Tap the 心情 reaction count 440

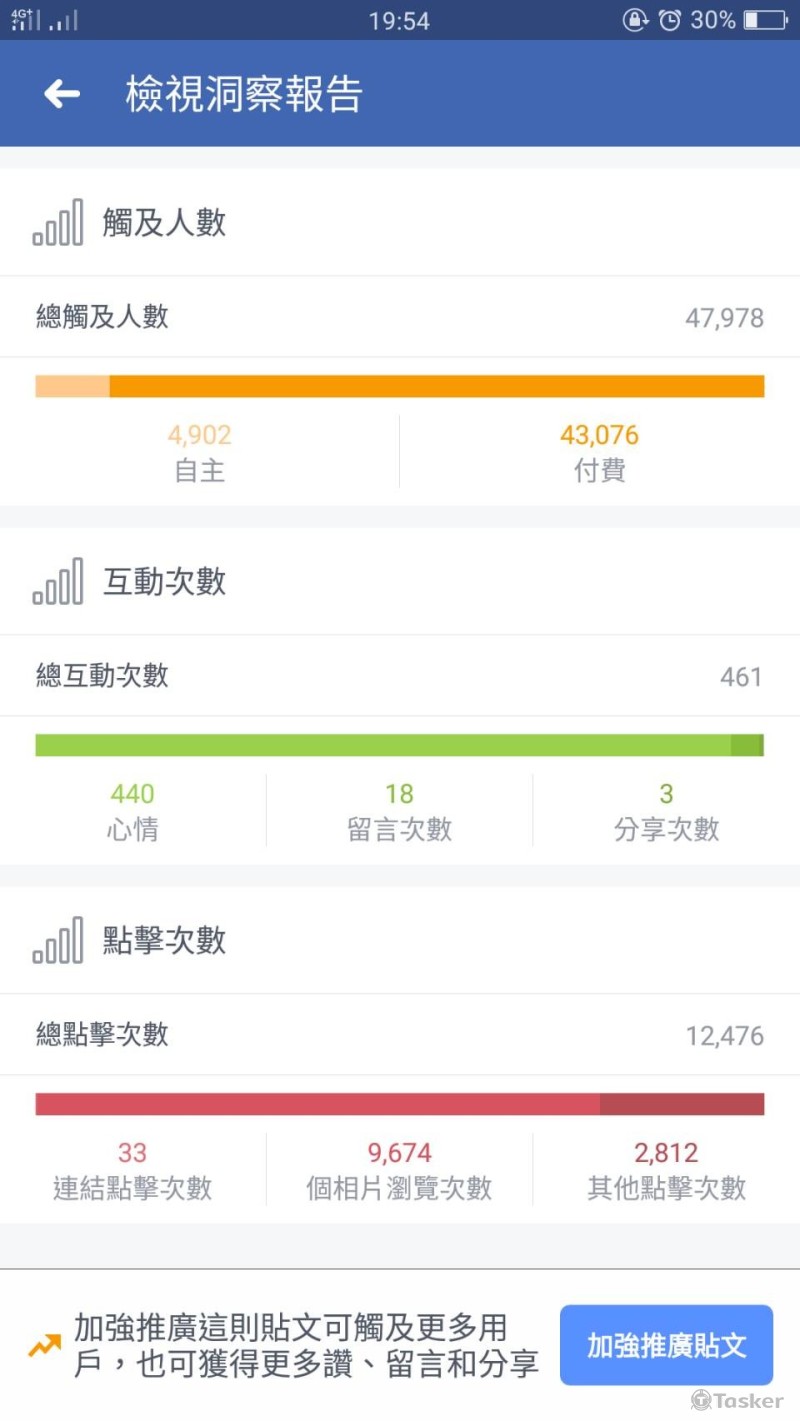tap(133, 808)
